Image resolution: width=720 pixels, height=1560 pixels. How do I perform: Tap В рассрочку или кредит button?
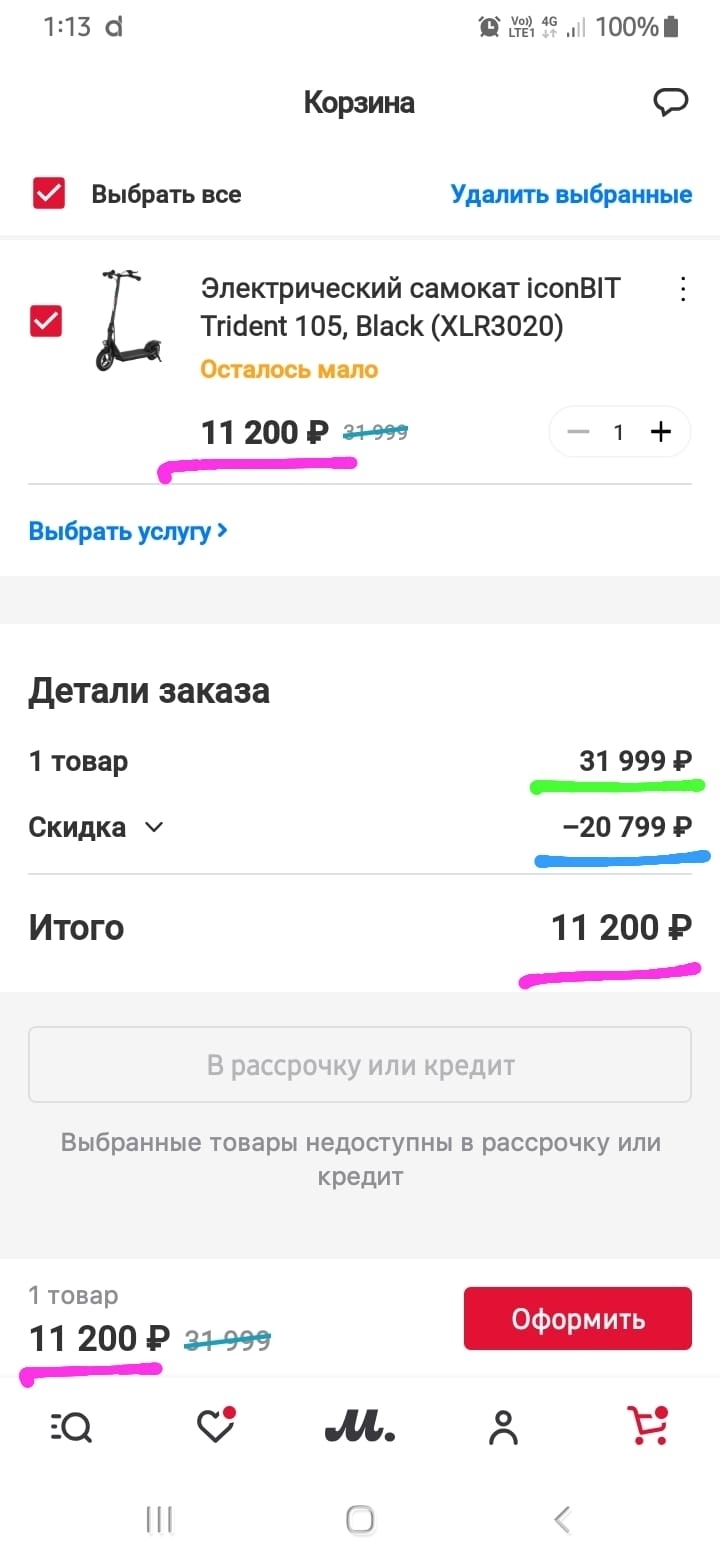[x=360, y=1065]
